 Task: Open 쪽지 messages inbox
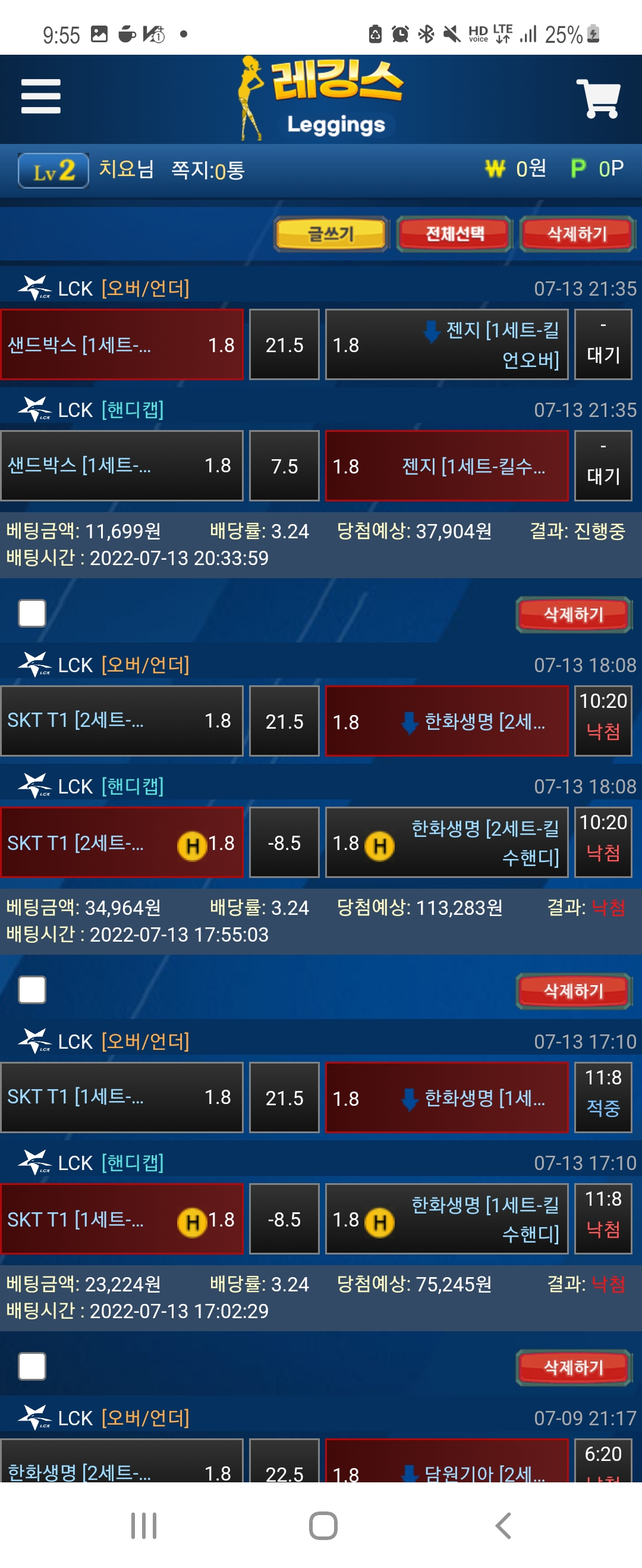[207, 170]
